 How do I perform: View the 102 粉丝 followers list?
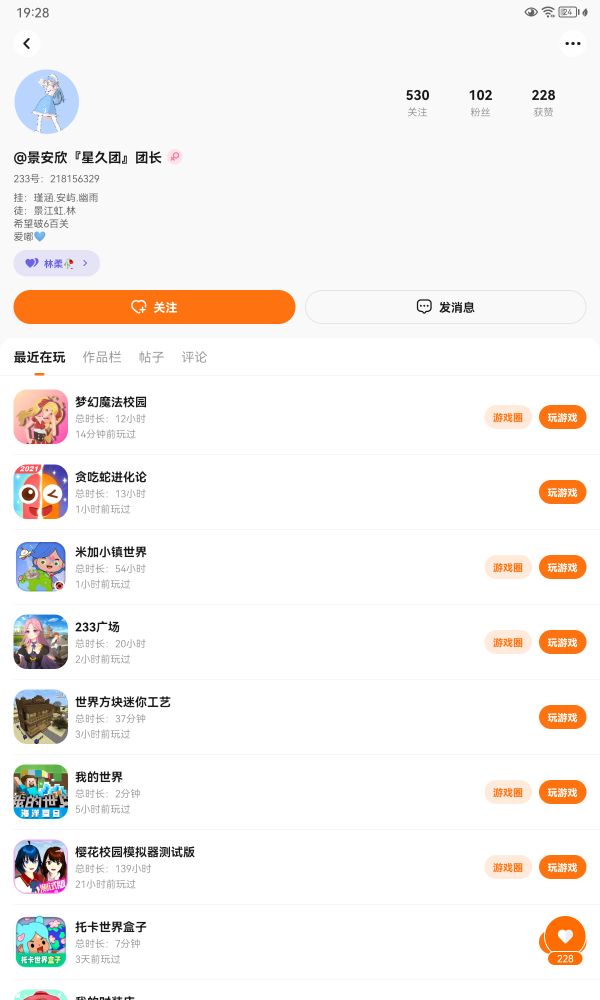(480, 102)
